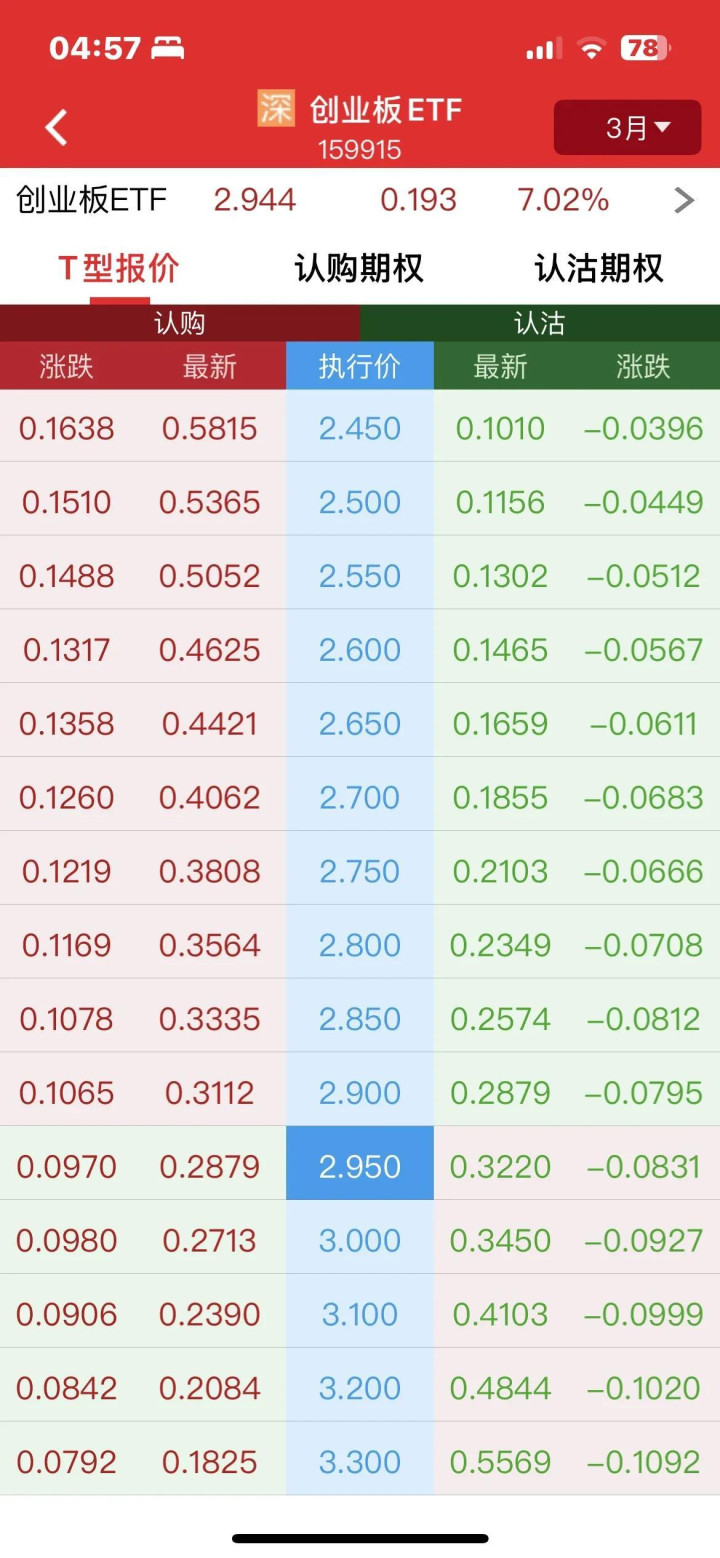Select the call option priced 0.4625
Viewport: 720px width, 1558px height.
[209, 650]
